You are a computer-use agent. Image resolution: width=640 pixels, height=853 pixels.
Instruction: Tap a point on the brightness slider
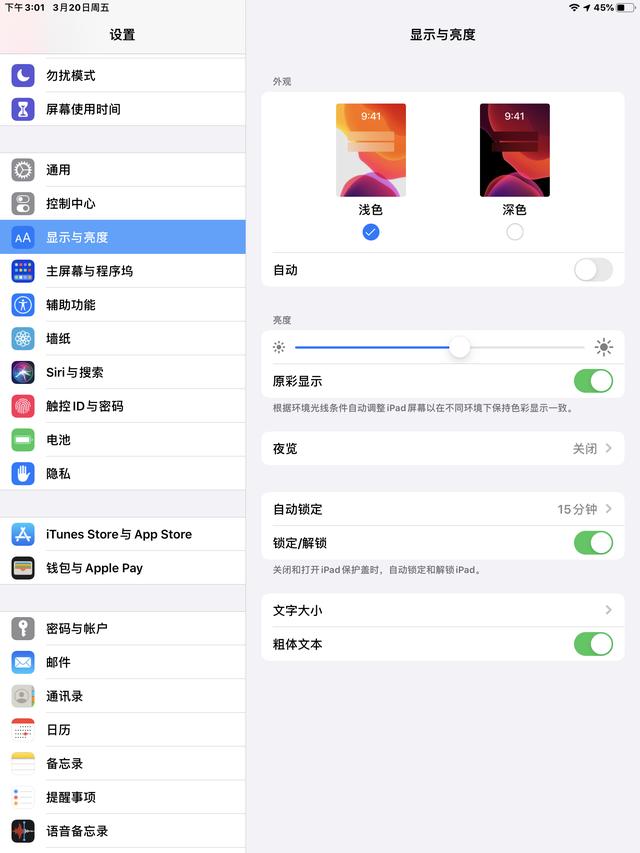[380, 347]
